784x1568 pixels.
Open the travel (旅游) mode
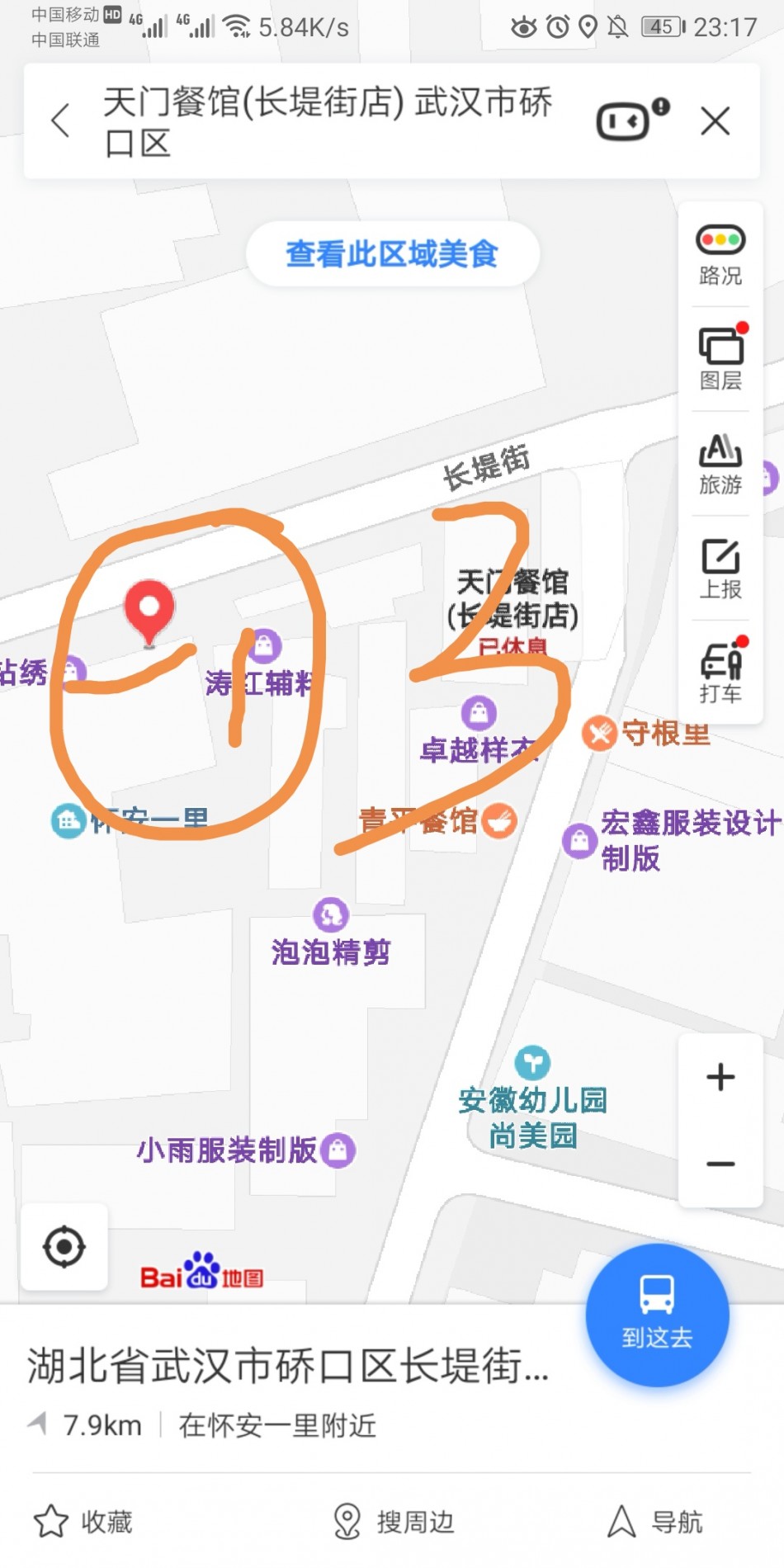(720, 464)
